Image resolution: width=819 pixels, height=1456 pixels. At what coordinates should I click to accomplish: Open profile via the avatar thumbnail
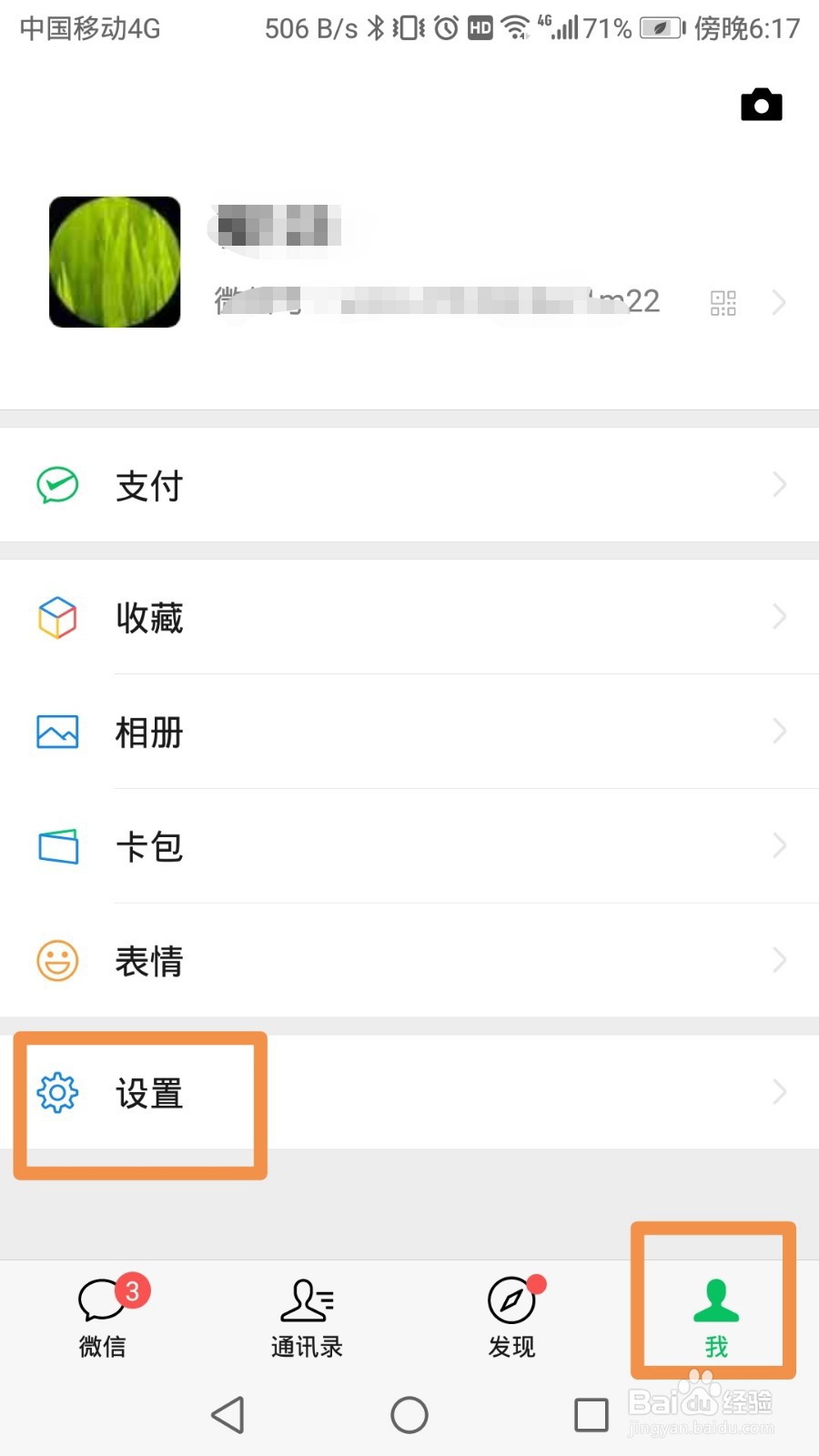[x=115, y=261]
